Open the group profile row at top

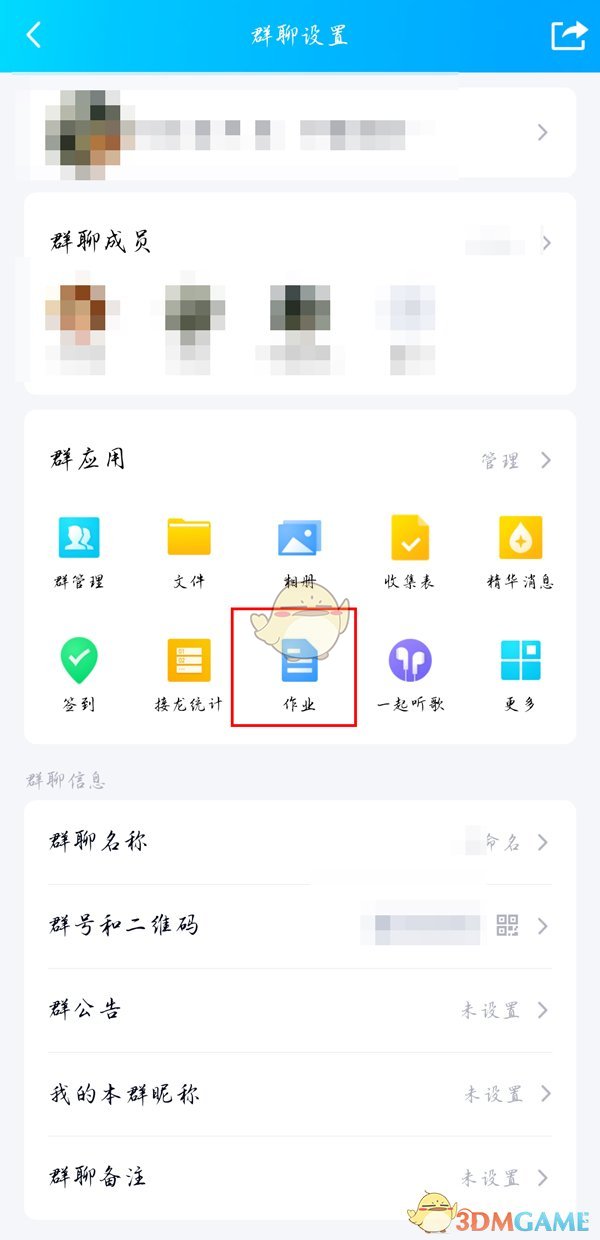300,132
